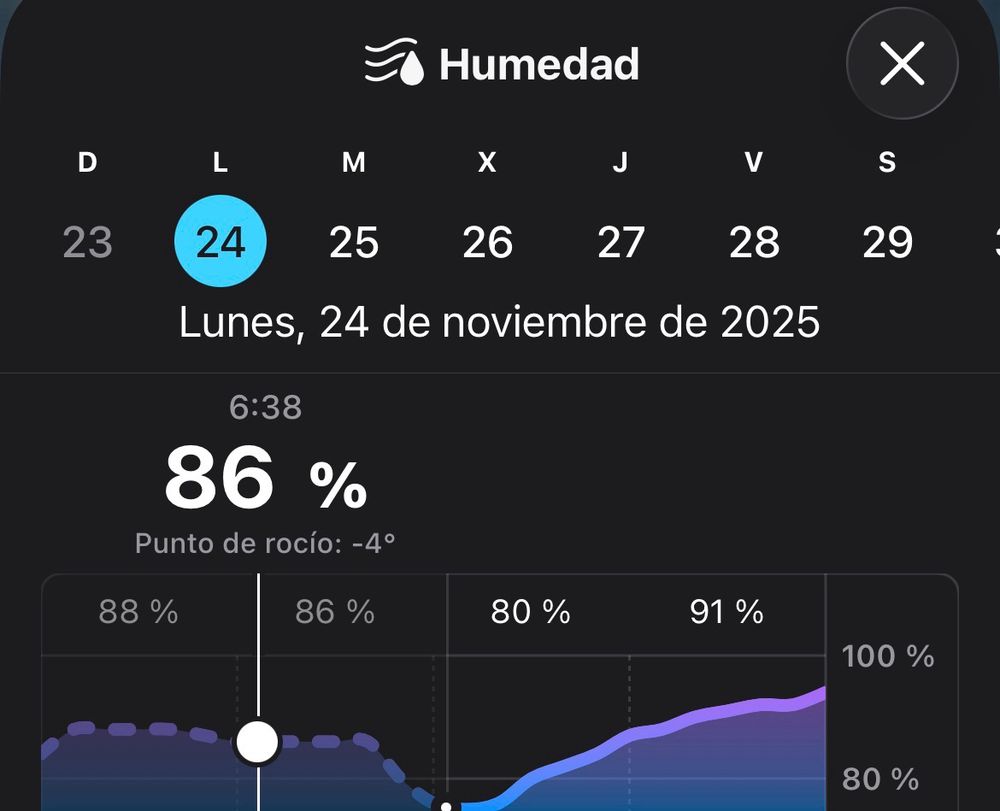Jump to Friday the 28th
Screen dimensions: 1000x811
[754, 242]
